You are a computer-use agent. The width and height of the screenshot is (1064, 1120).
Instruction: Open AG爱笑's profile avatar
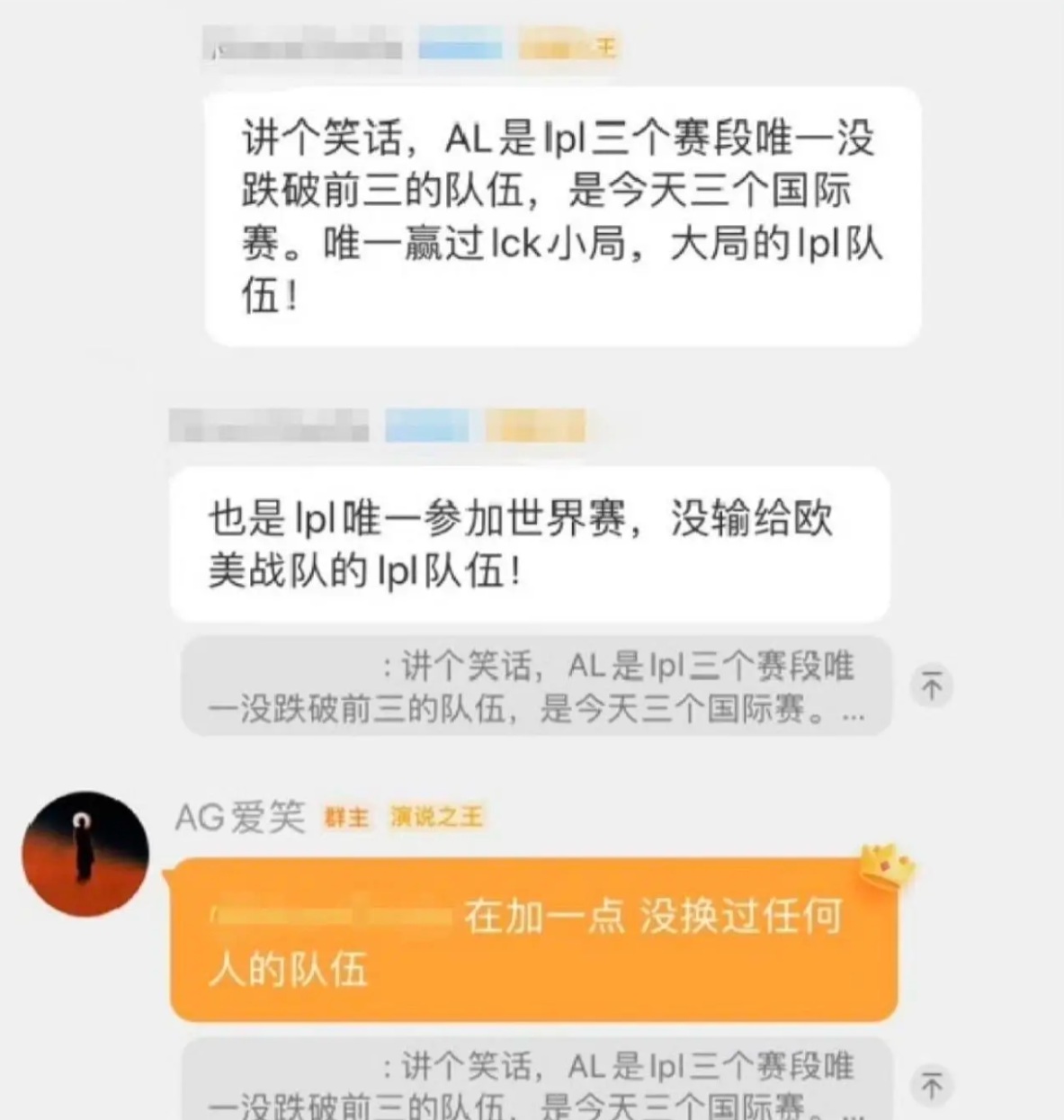click(85, 854)
